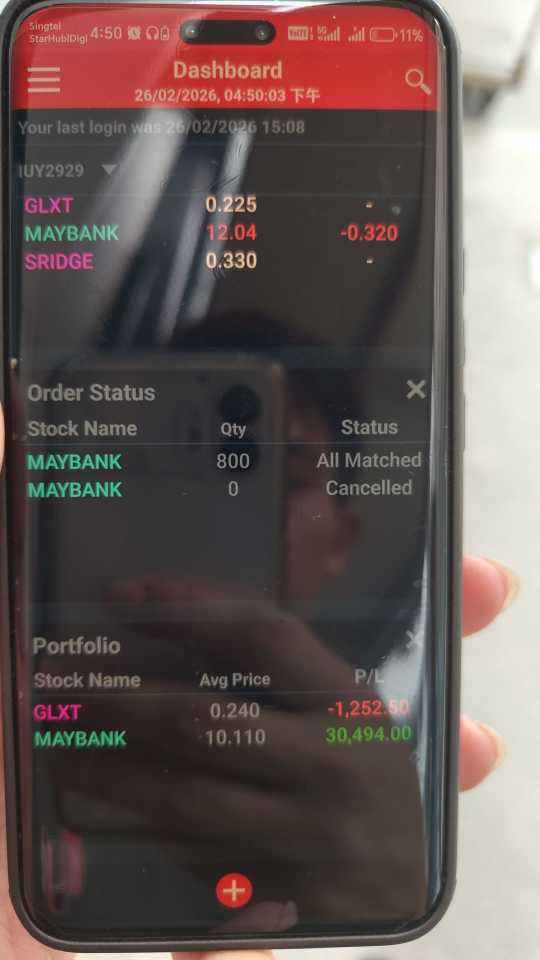Open the search magnifier icon
The width and height of the screenshot is (540, 960).
point(418,82)
